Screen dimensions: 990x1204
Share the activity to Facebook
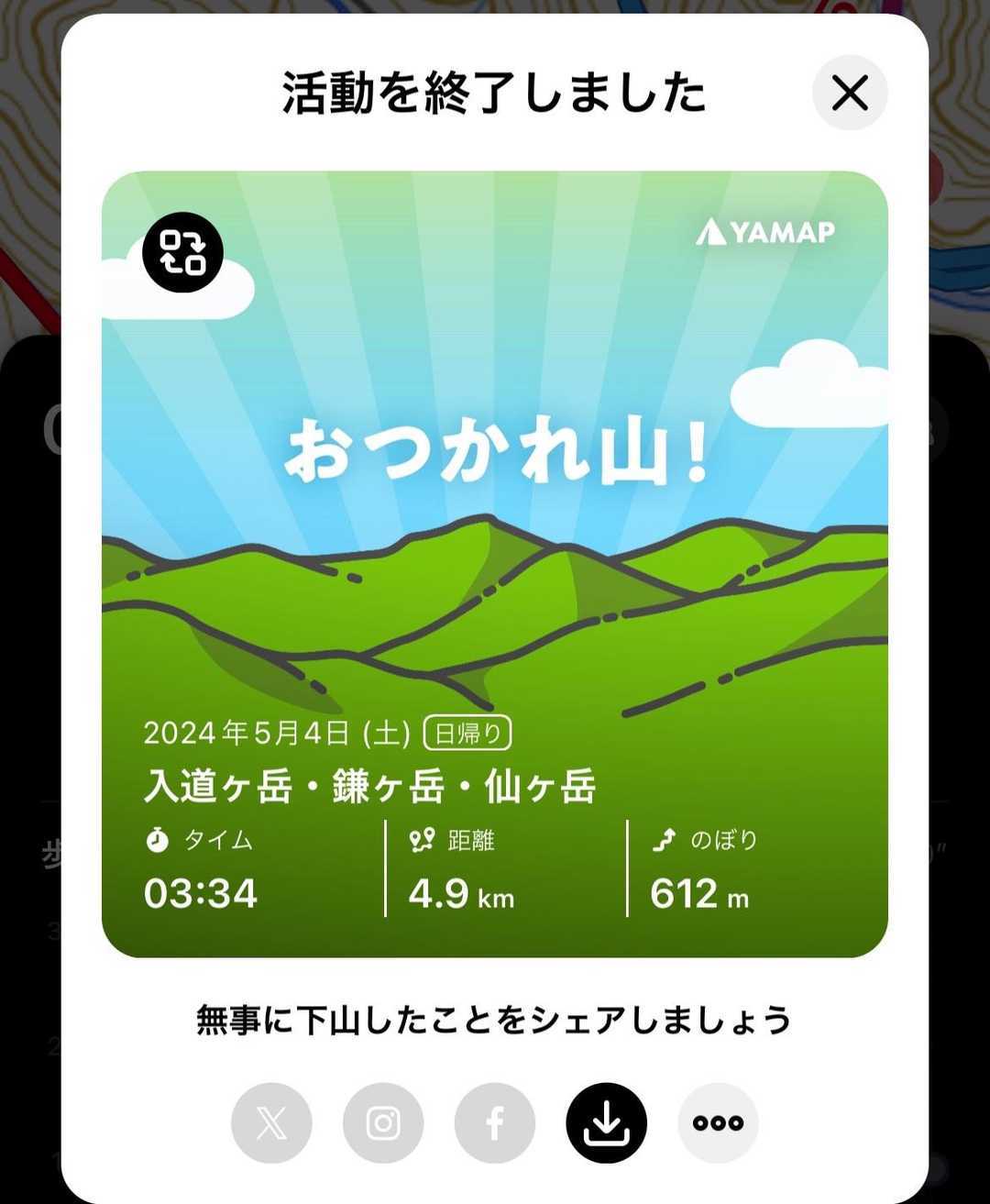[495, 1123]
